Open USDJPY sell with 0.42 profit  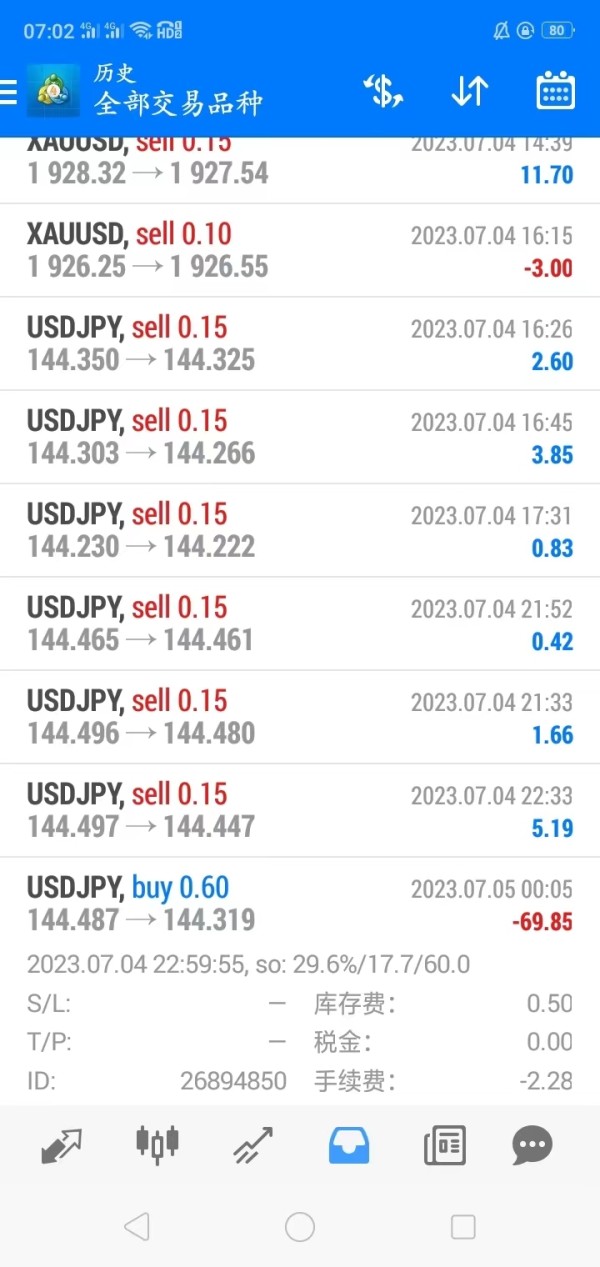(x=300, y=624)
